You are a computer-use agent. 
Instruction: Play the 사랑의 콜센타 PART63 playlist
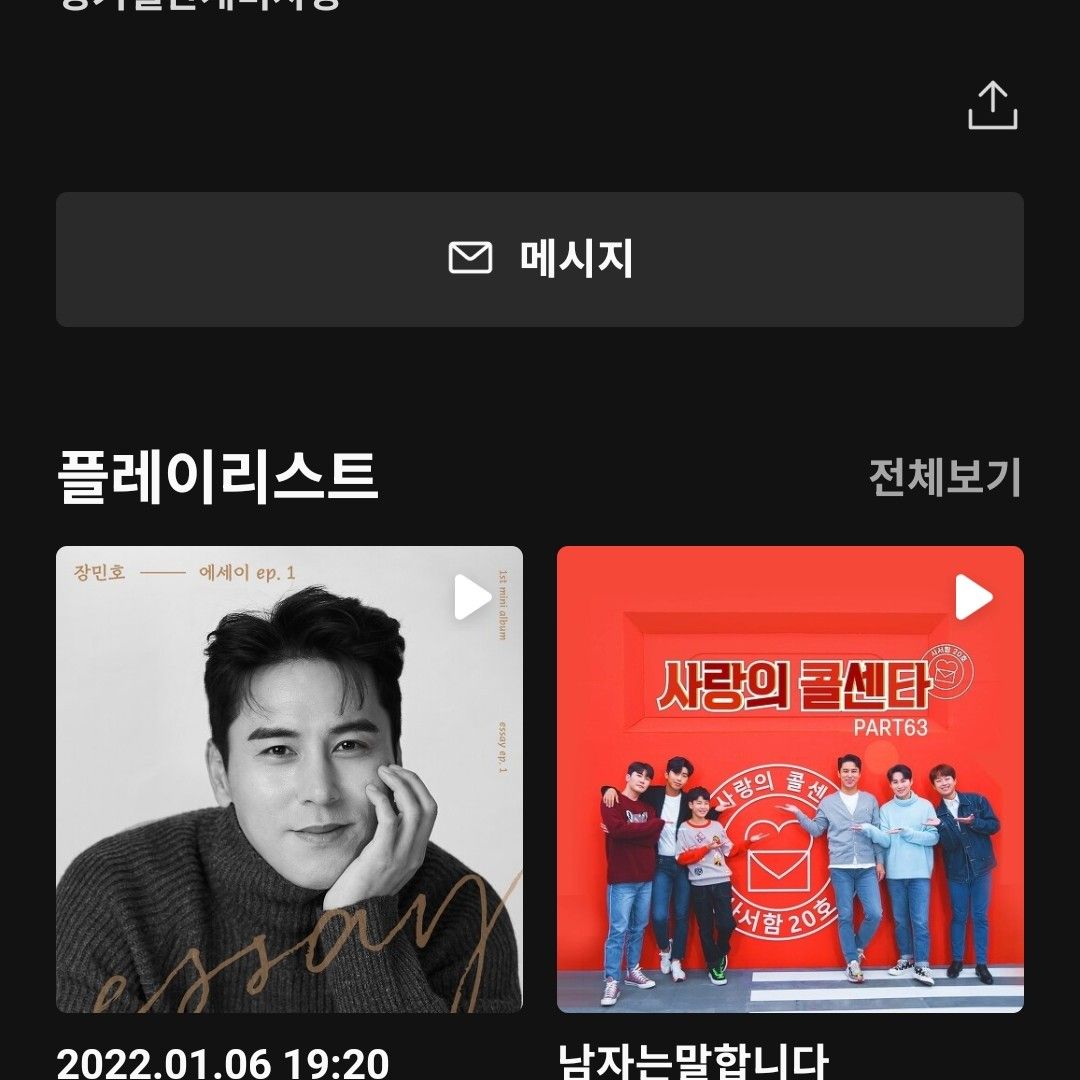973,597
